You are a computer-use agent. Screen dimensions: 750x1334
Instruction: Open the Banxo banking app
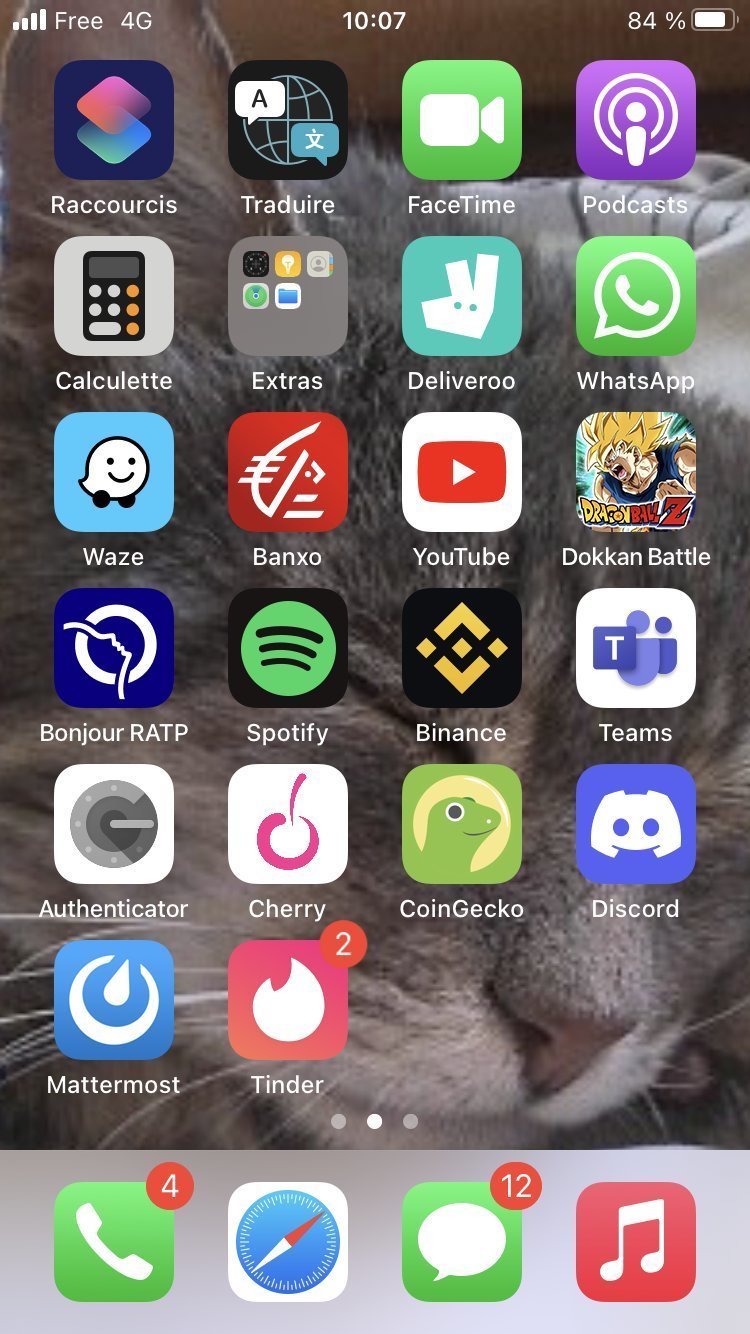288,472
